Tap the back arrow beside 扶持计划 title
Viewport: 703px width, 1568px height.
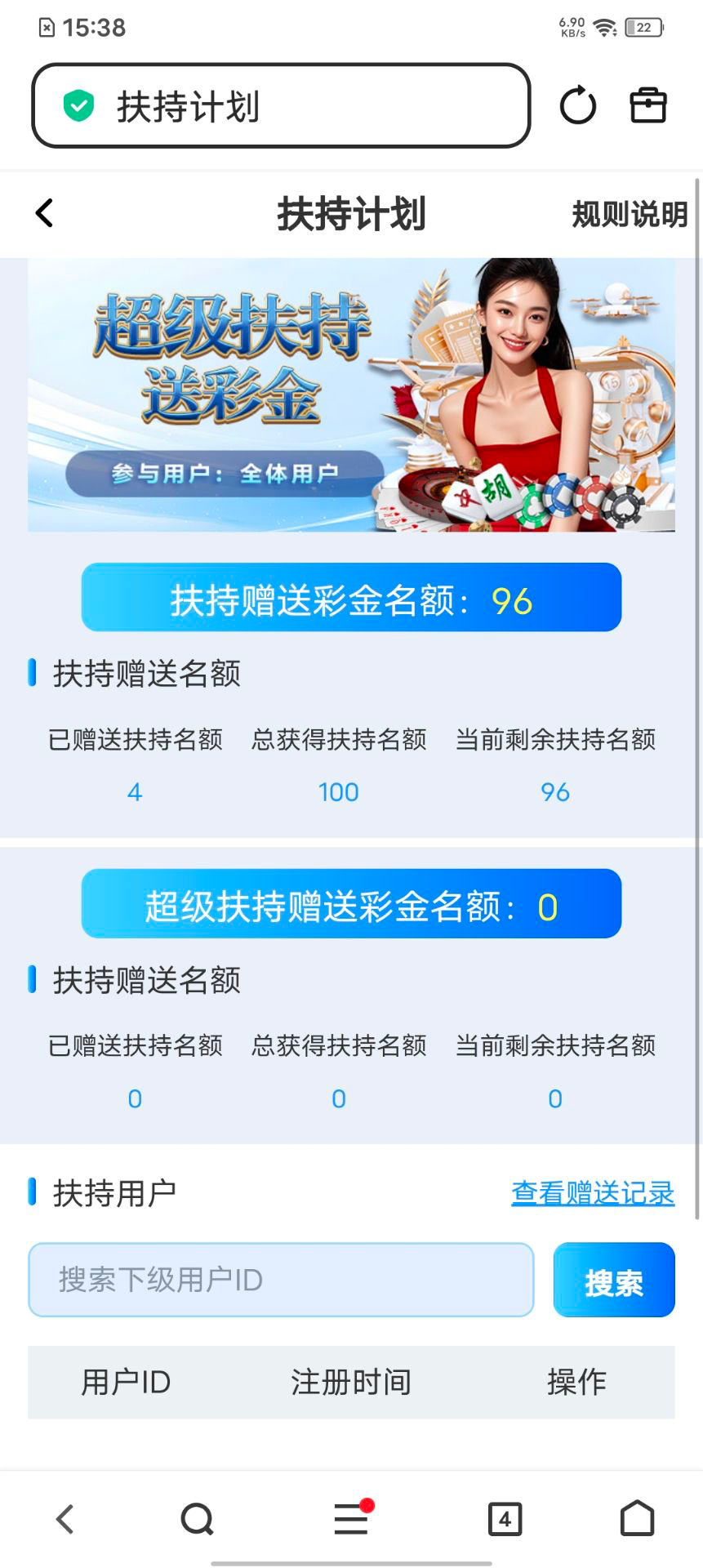(43, 212)
